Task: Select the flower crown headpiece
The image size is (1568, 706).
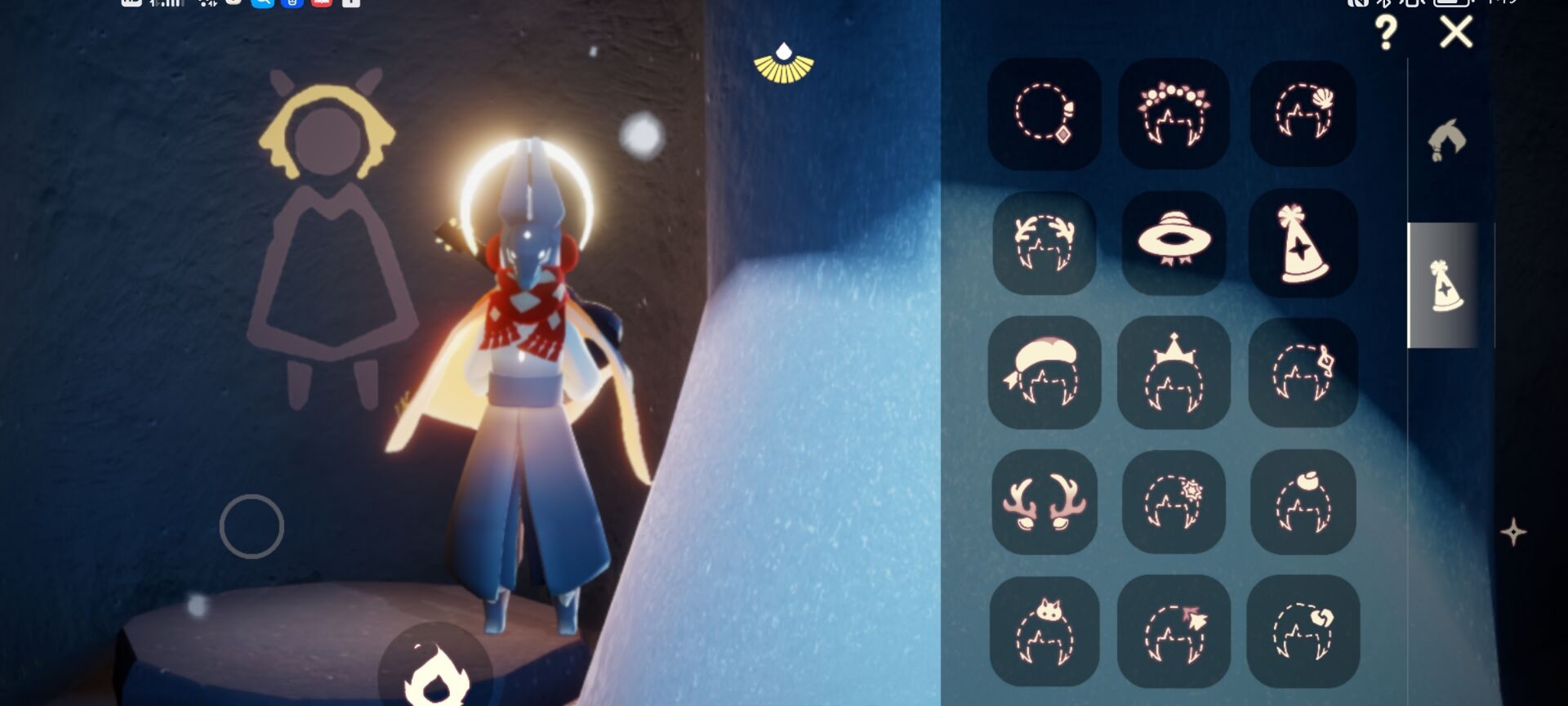Action: [1173, 114]
